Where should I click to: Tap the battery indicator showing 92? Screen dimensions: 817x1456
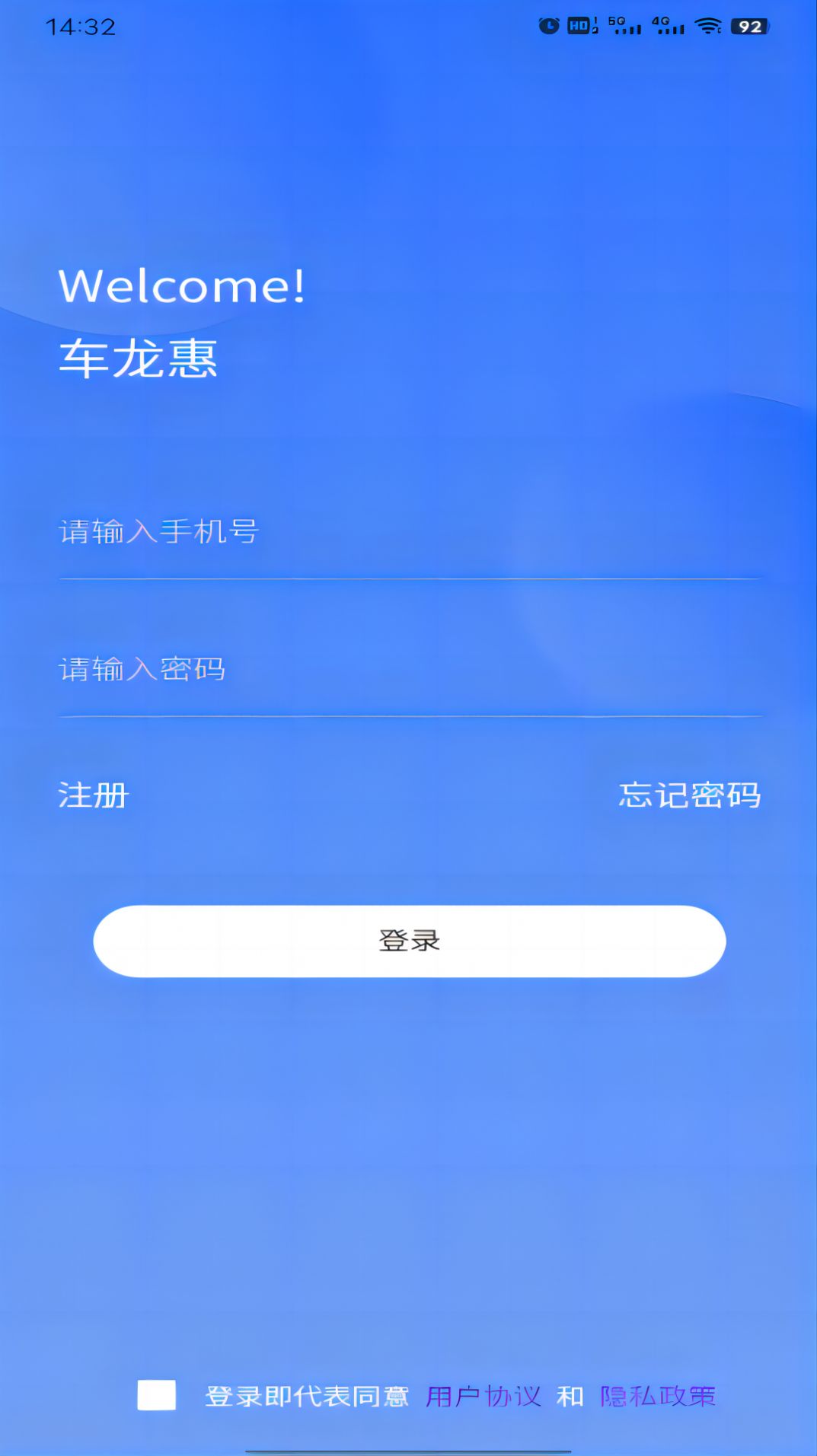tap(750, 24)
